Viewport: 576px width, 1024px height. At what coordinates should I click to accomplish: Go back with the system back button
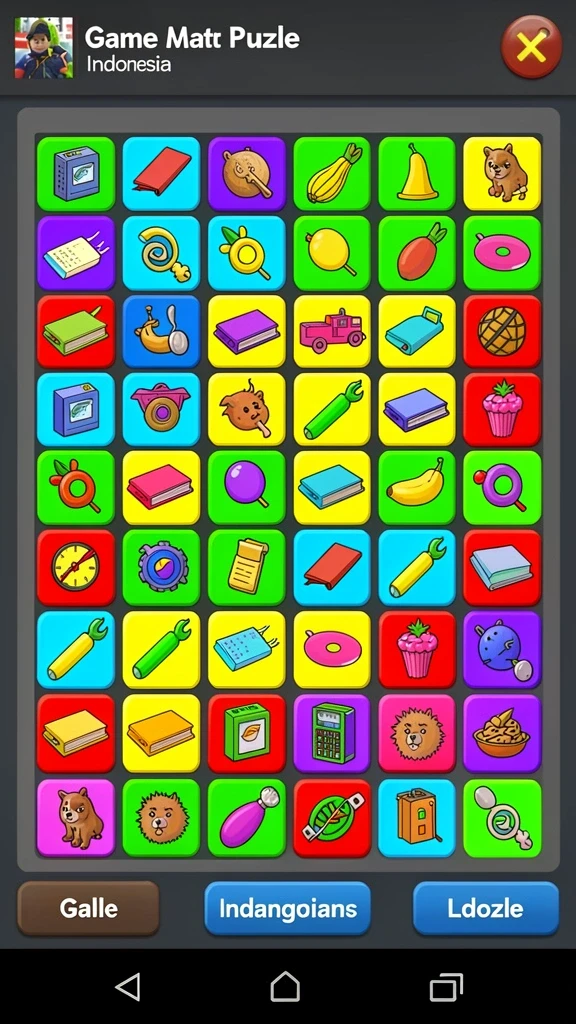127,986
